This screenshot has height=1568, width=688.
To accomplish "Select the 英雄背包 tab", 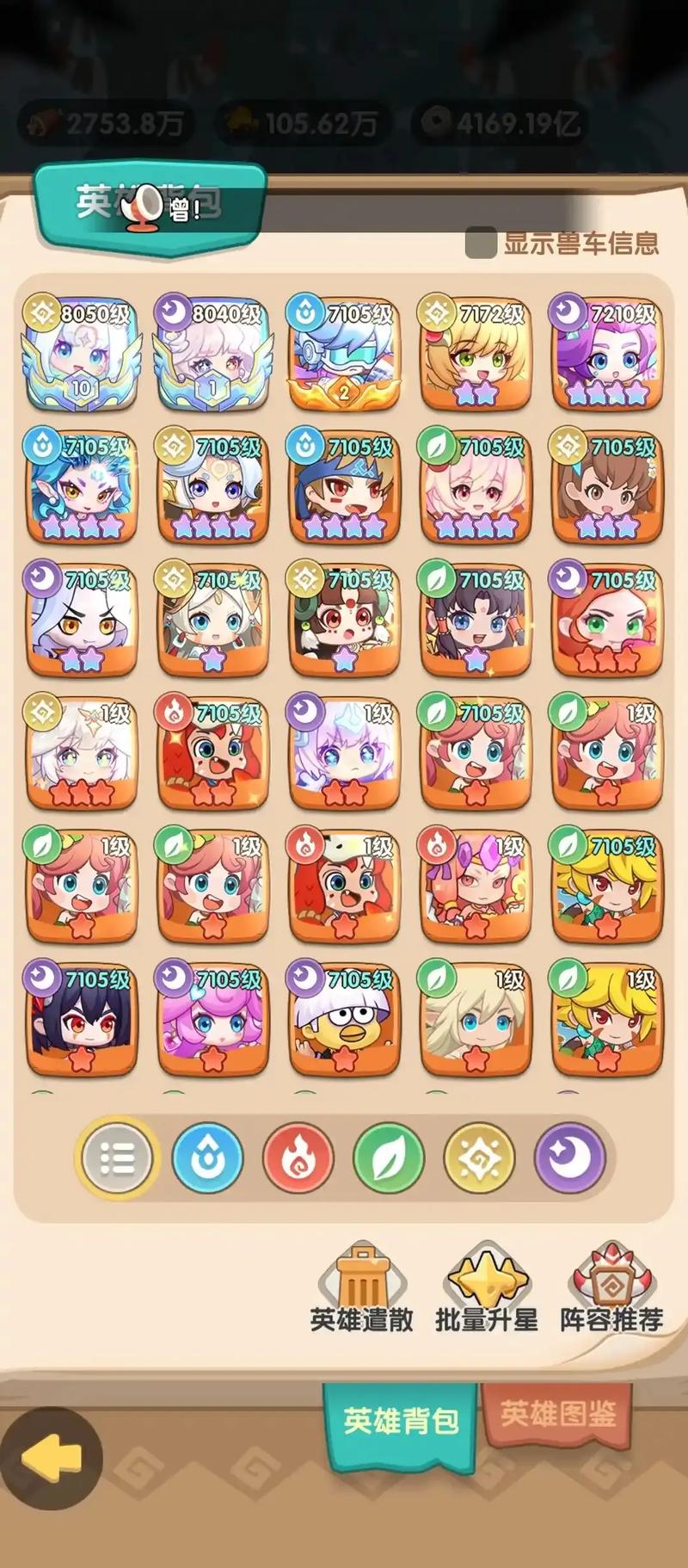I will [x=401, y=1420].
